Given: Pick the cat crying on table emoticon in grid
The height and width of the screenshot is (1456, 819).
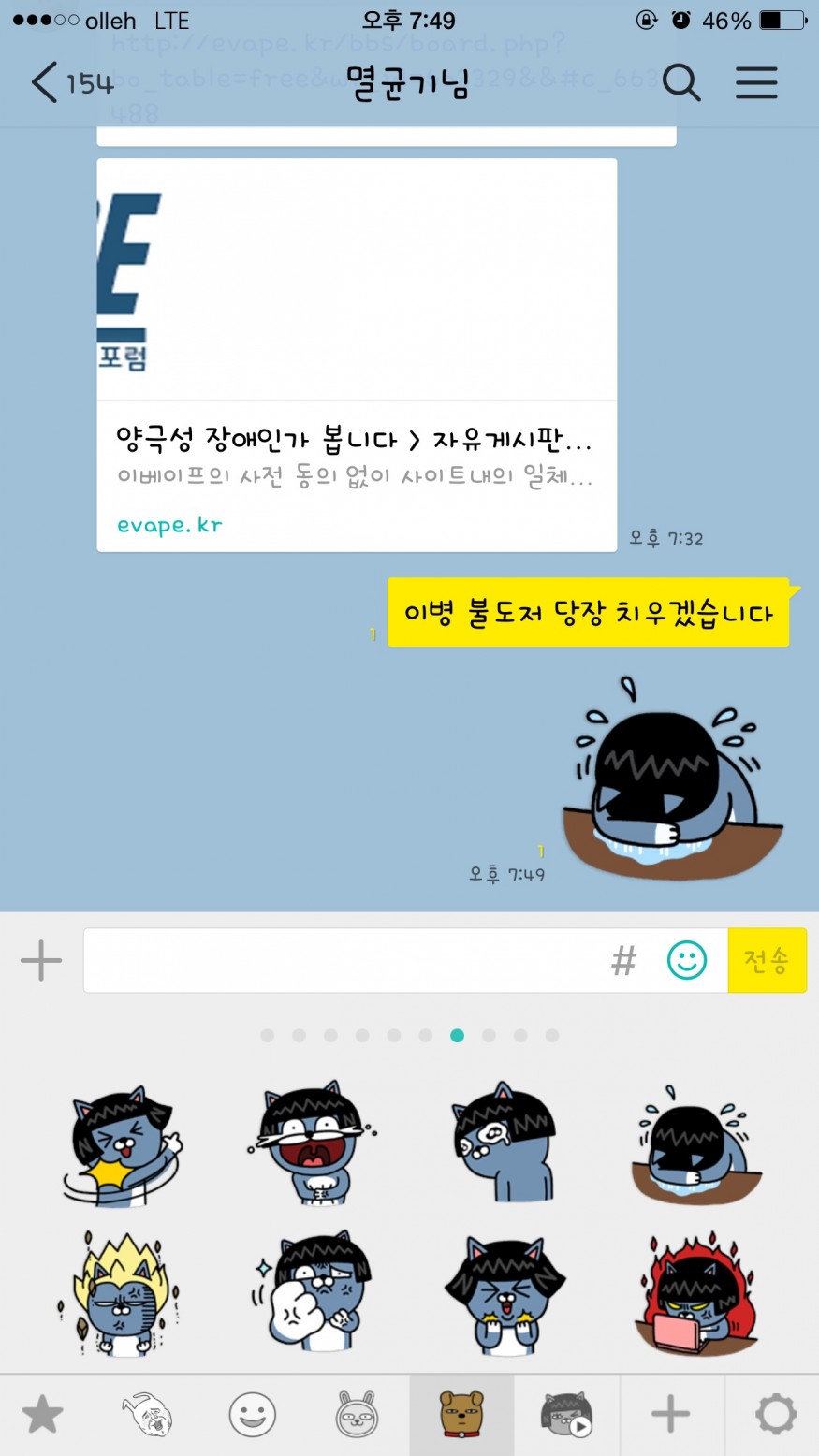Looking at the screenshot, I should click(696, 1146).
